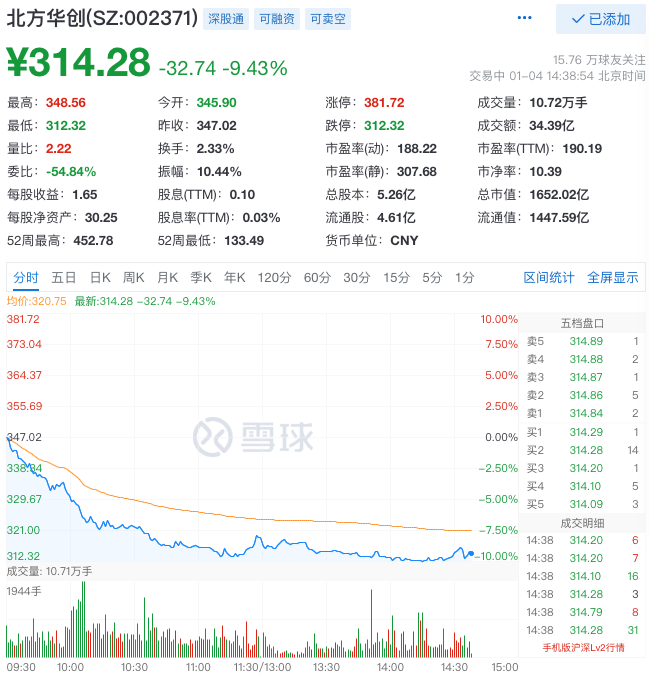Switch to the 周K chart tab
649x680 pixels.
(x=134, y=277)
